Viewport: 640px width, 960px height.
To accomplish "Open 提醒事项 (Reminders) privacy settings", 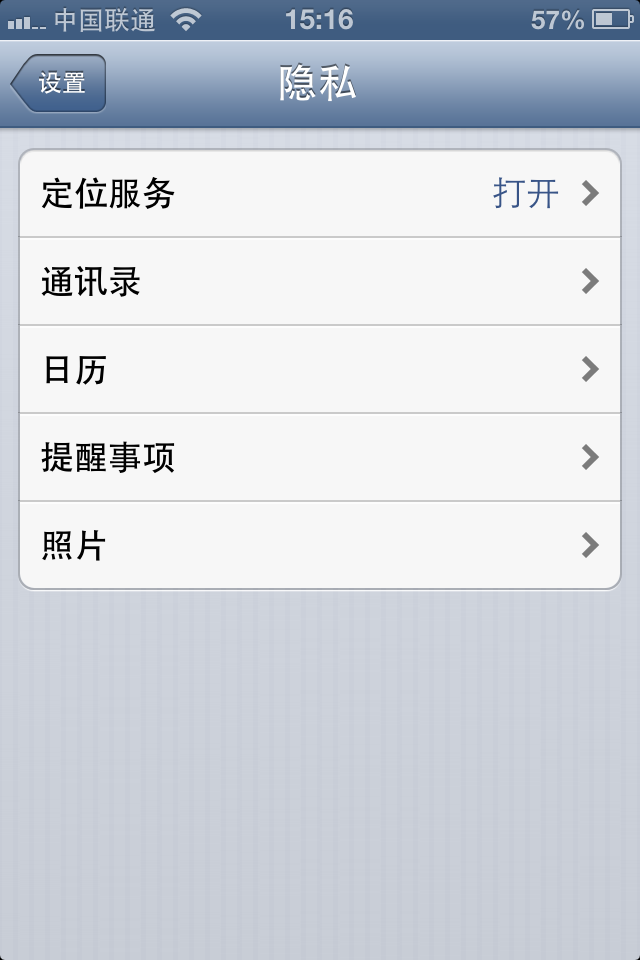I will 320,458.
